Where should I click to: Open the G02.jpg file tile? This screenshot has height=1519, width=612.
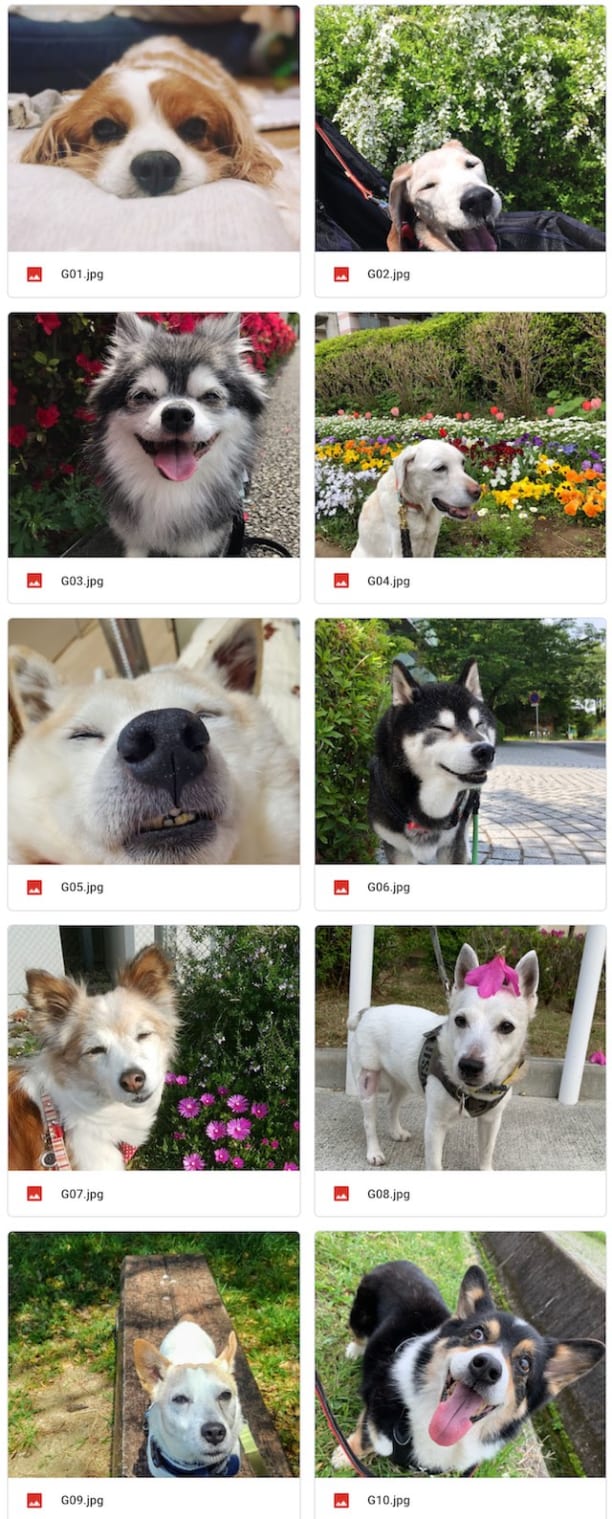point(460,129)
